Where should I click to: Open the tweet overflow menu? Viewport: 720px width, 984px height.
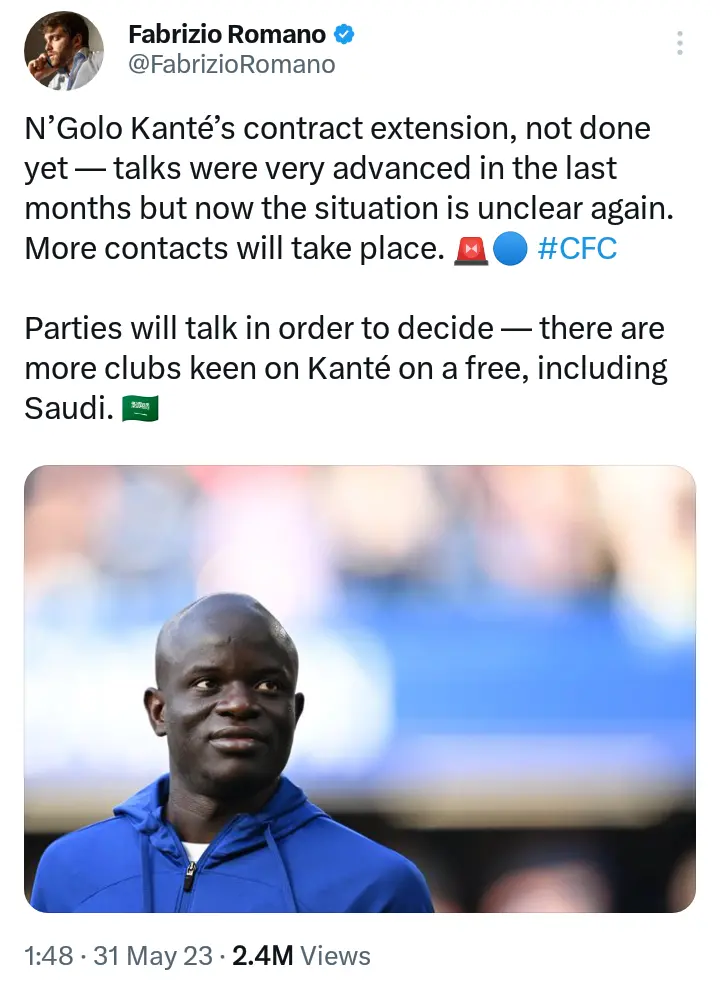680,43
